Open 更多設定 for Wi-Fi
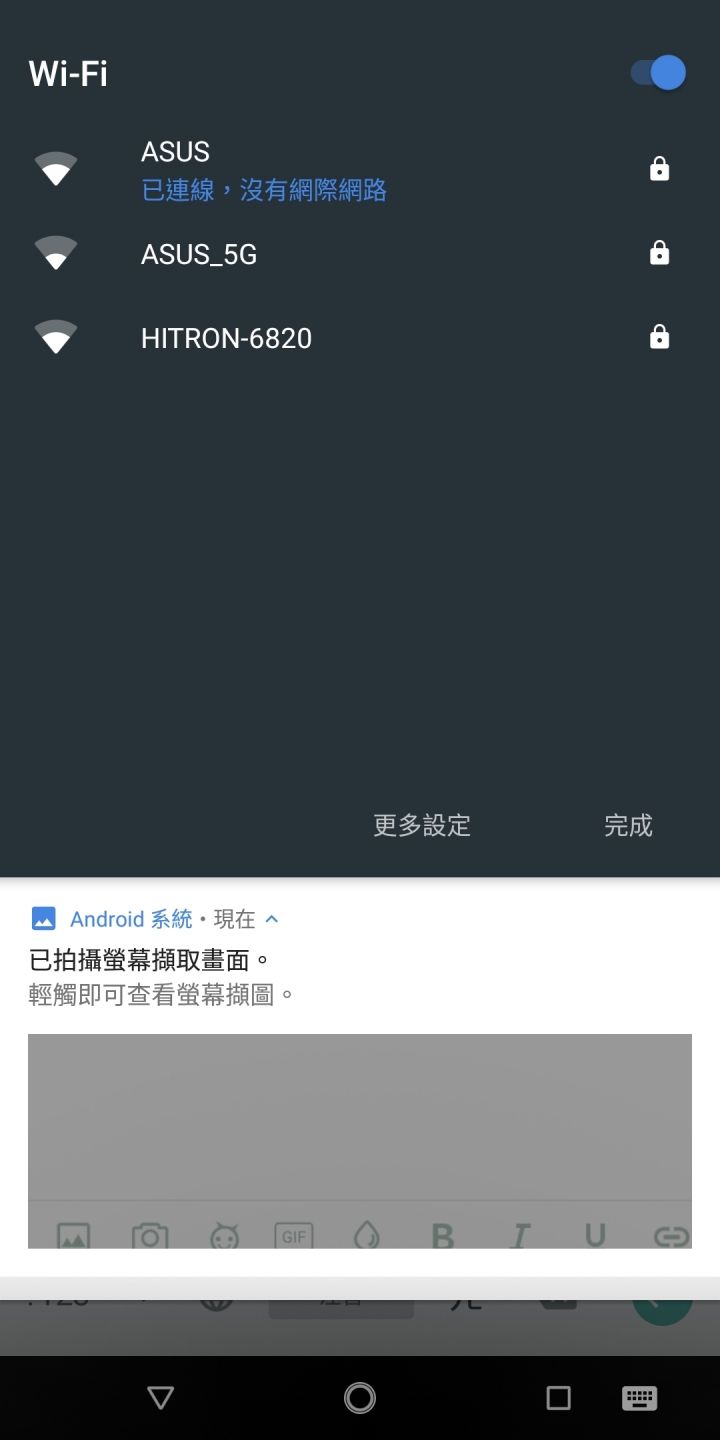The image size is (720, 1440). point(421,825)
